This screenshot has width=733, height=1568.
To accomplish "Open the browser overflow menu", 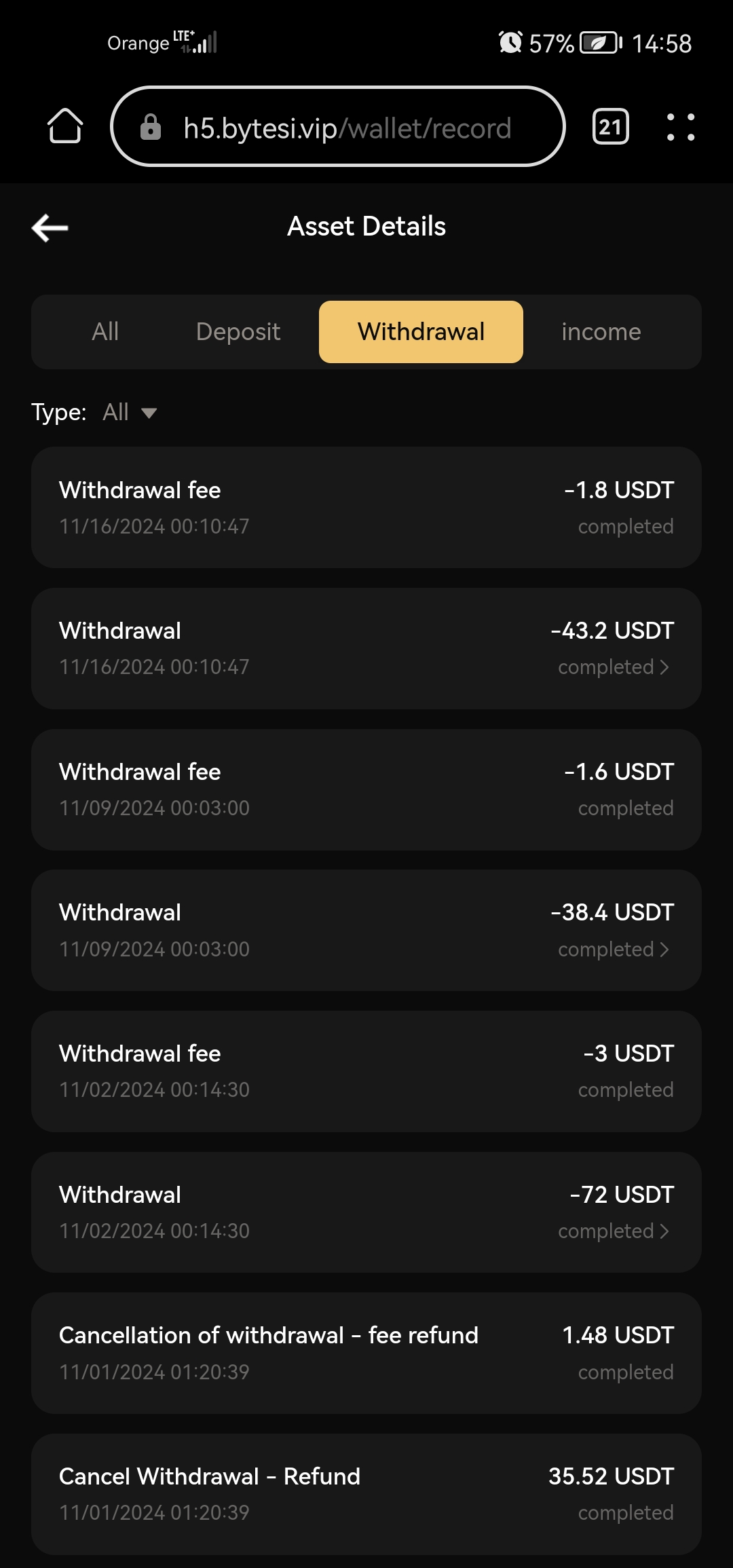I will click(681, 126).
